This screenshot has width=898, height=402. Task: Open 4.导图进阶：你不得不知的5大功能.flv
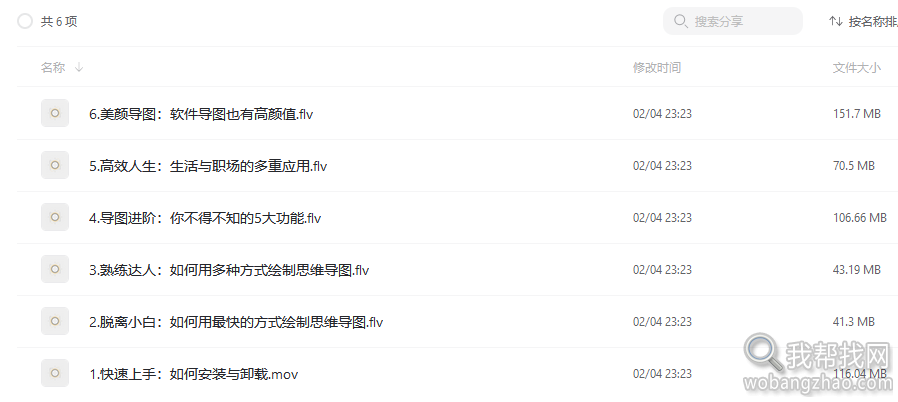click(x=204, y=218)
